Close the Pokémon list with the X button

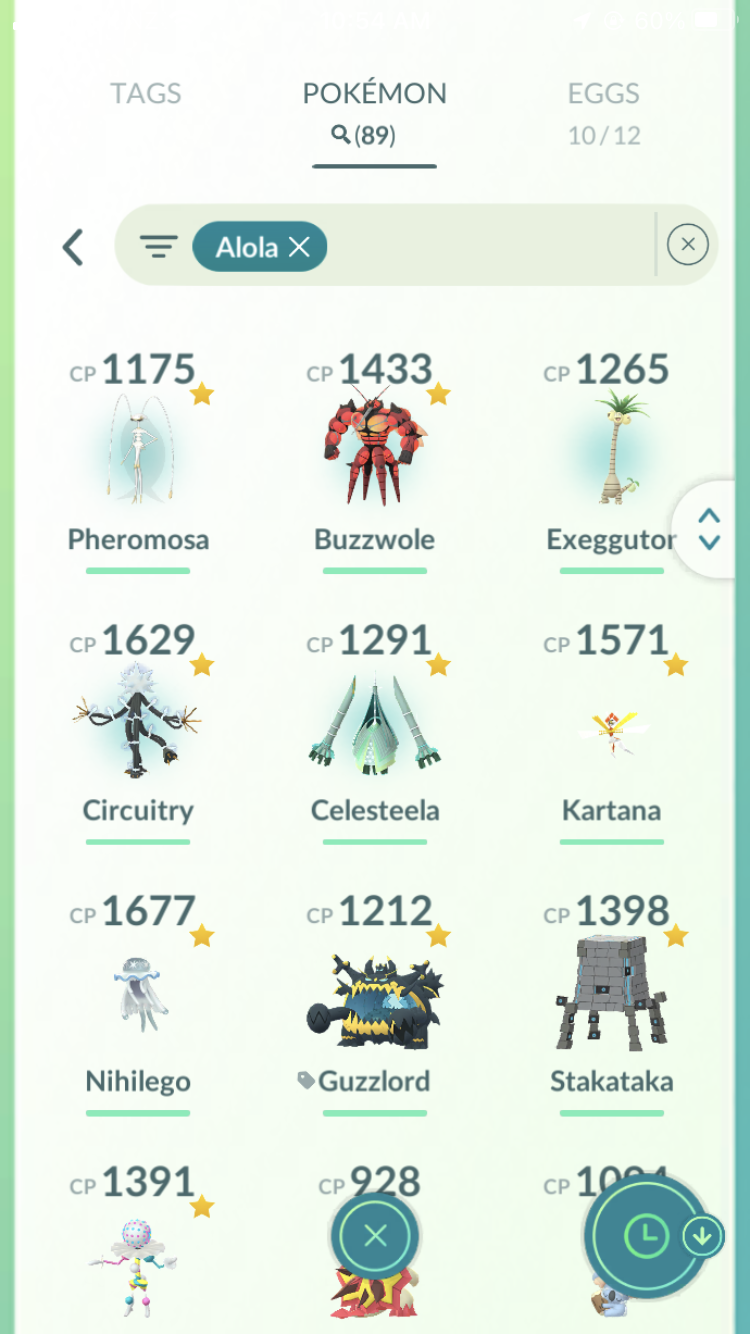click(375, 1236)
